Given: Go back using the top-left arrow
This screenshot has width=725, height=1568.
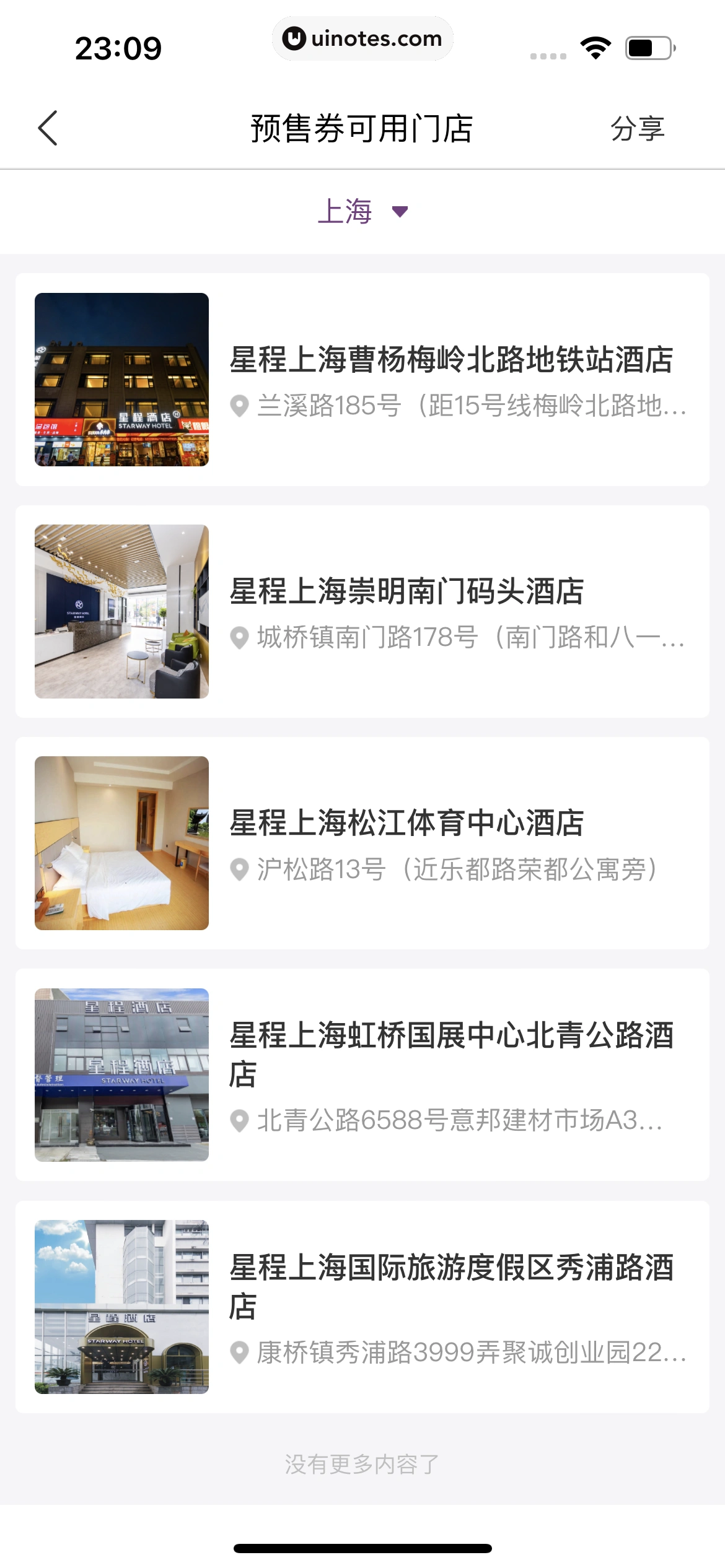Looking at the screenshot, I should [x=48, y=128].
